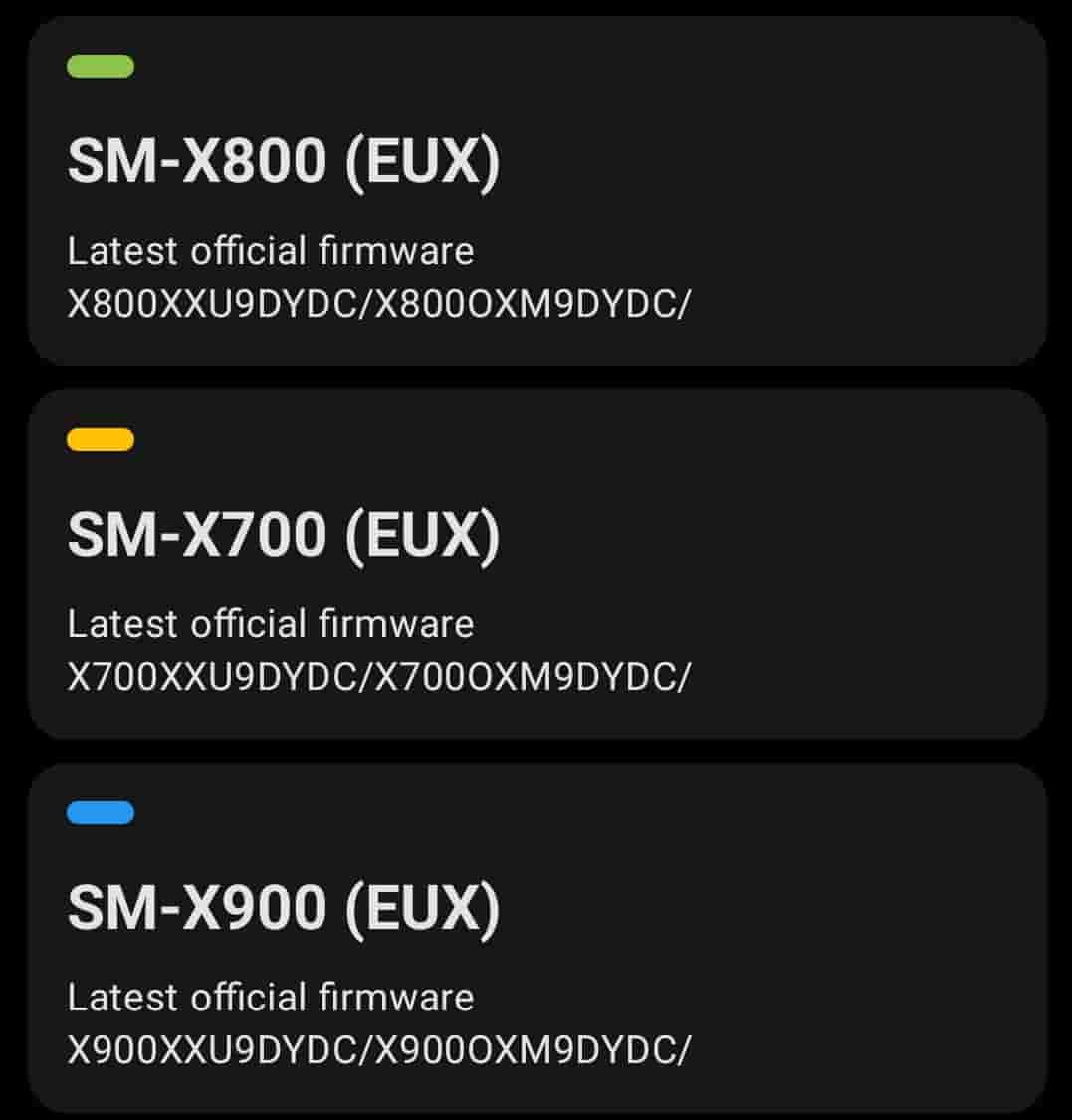Viewport: 1072px width, 1120px height.
Task: Click the green status indicator above SM-X800
Action: tap(100, 66)
